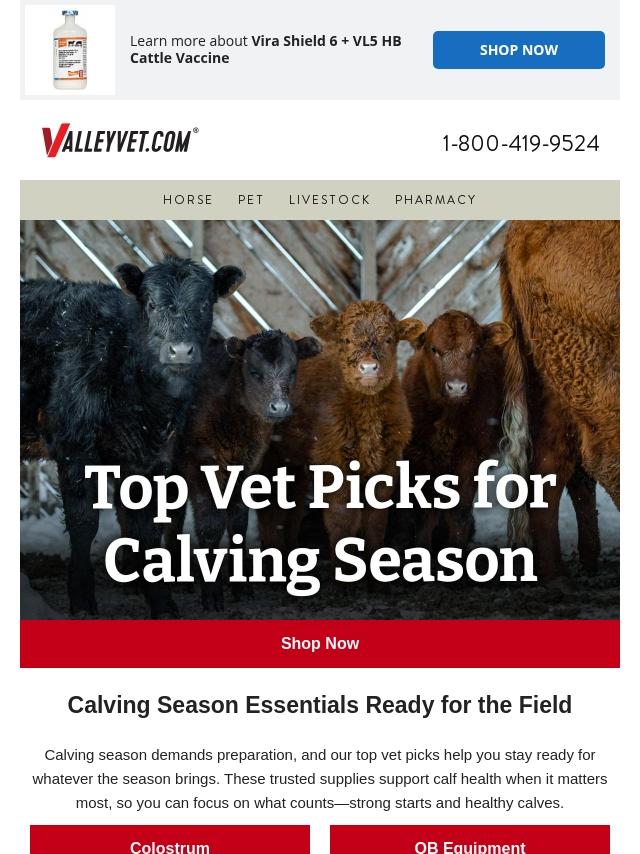Viewport: 640px width, 854px height.
Task: Tap the blue SHOP NOW button
Action: click(x=518, y=50)
